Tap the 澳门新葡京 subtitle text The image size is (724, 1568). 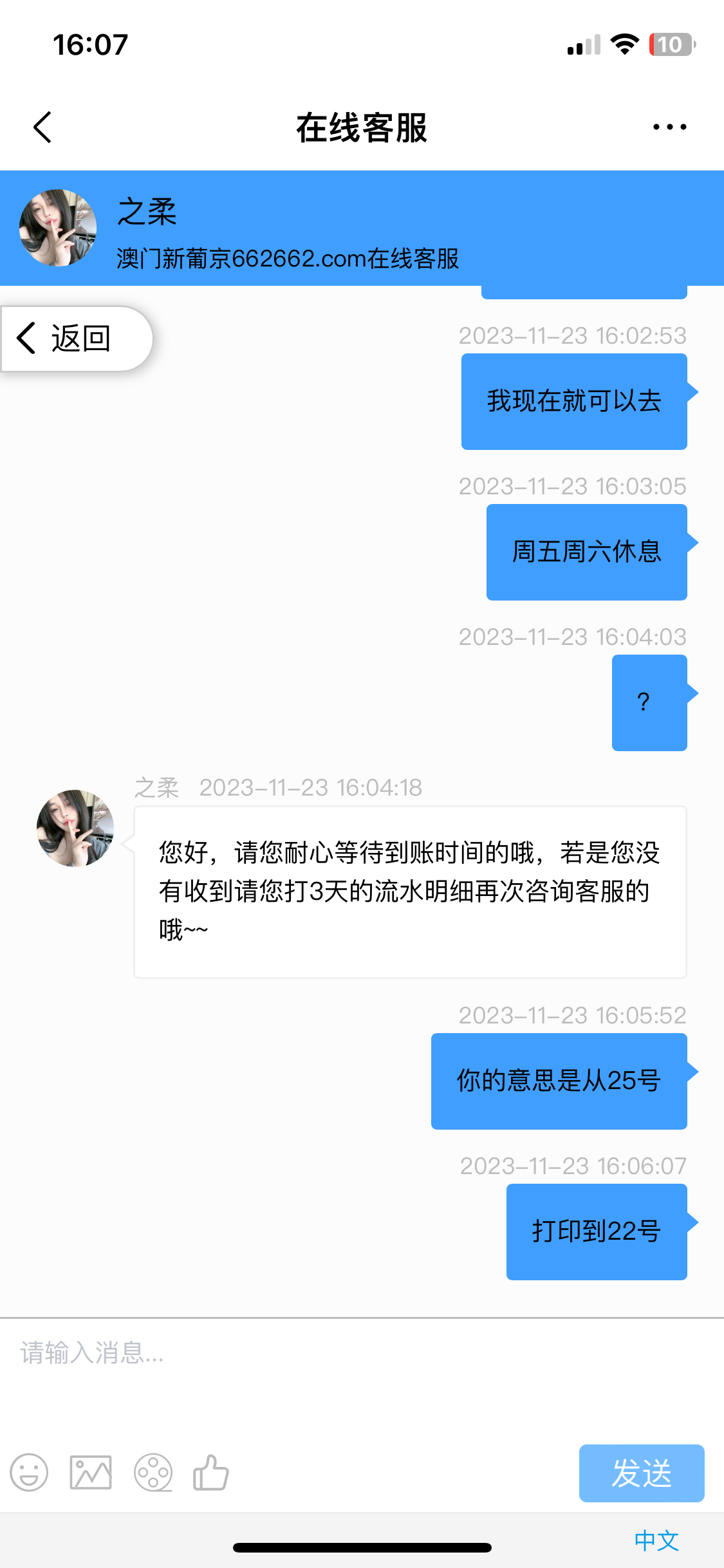tap(288, 261)
